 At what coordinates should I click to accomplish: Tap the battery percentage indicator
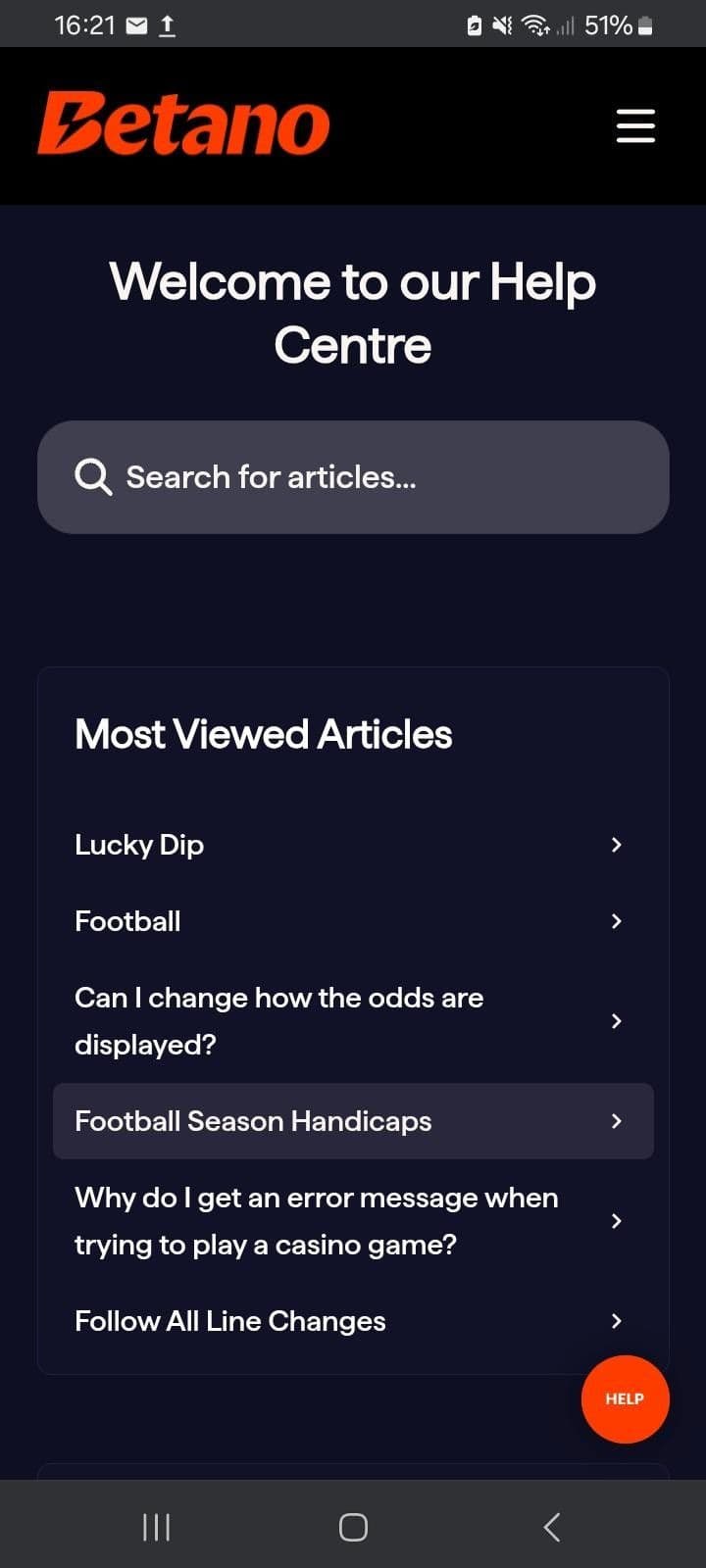pos(609,24)
